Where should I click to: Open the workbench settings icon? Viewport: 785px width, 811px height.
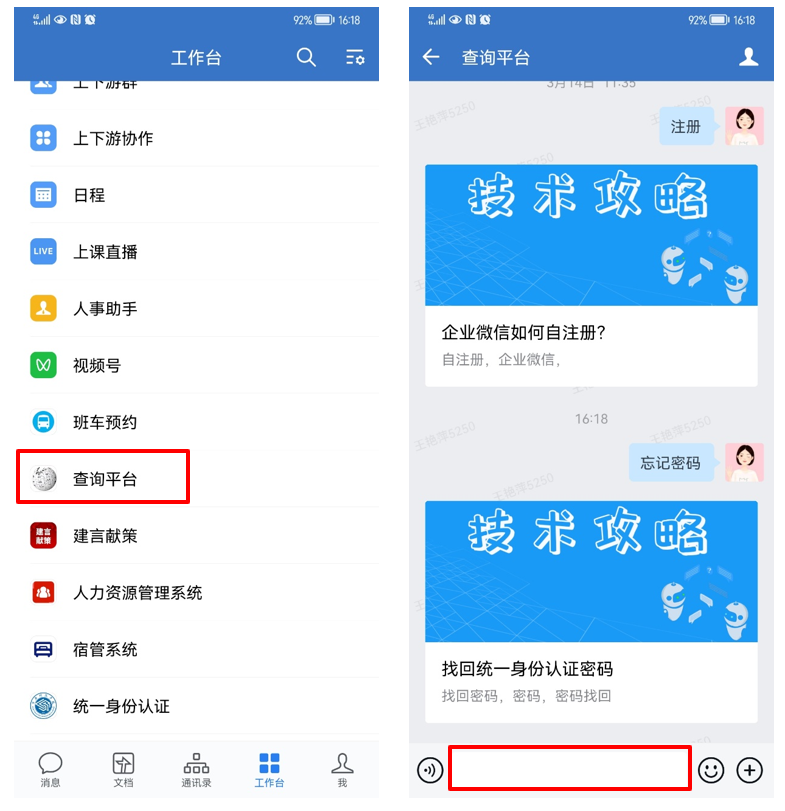pyautogui.click(x=355, y=57)
